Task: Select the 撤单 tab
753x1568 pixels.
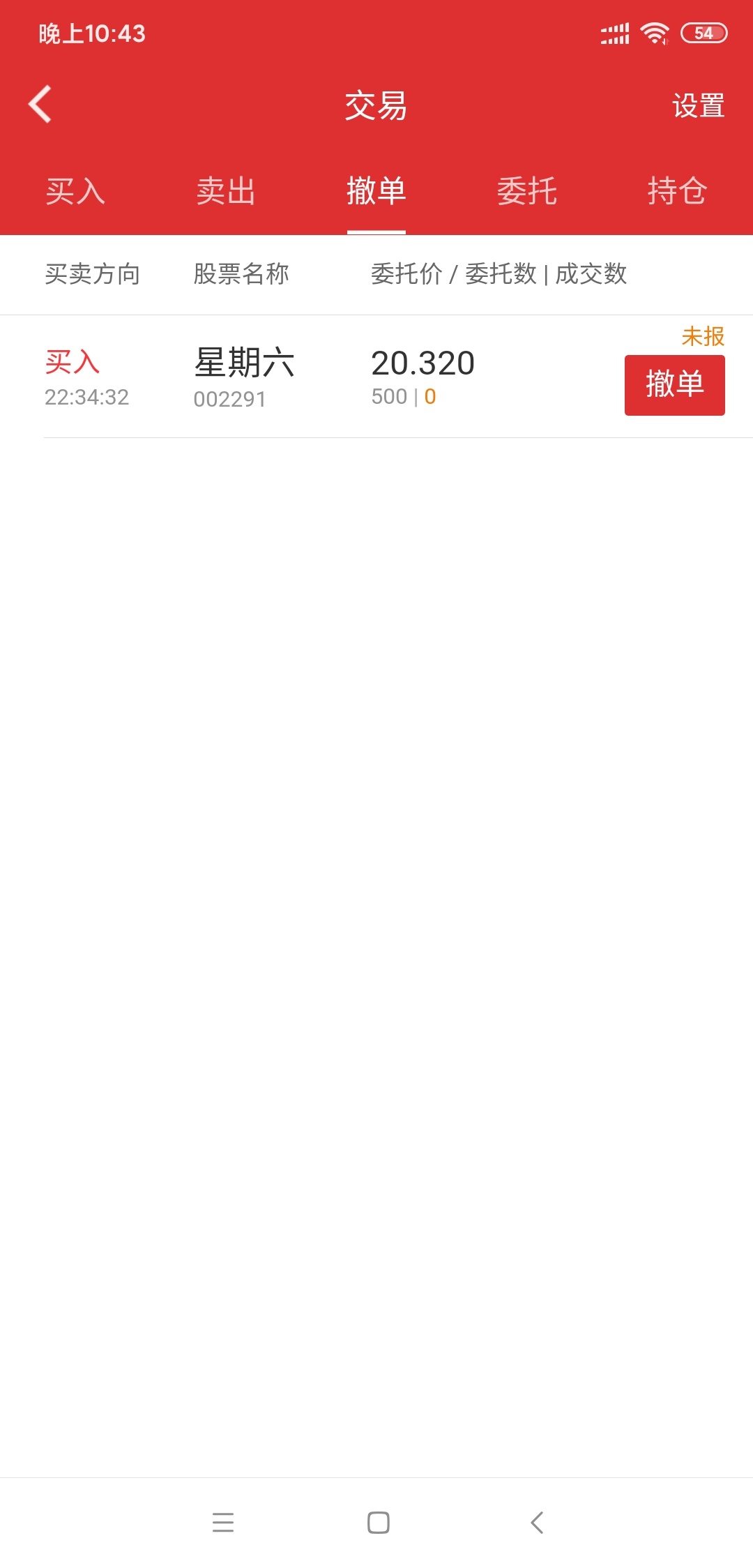Action: click(376, 191)
